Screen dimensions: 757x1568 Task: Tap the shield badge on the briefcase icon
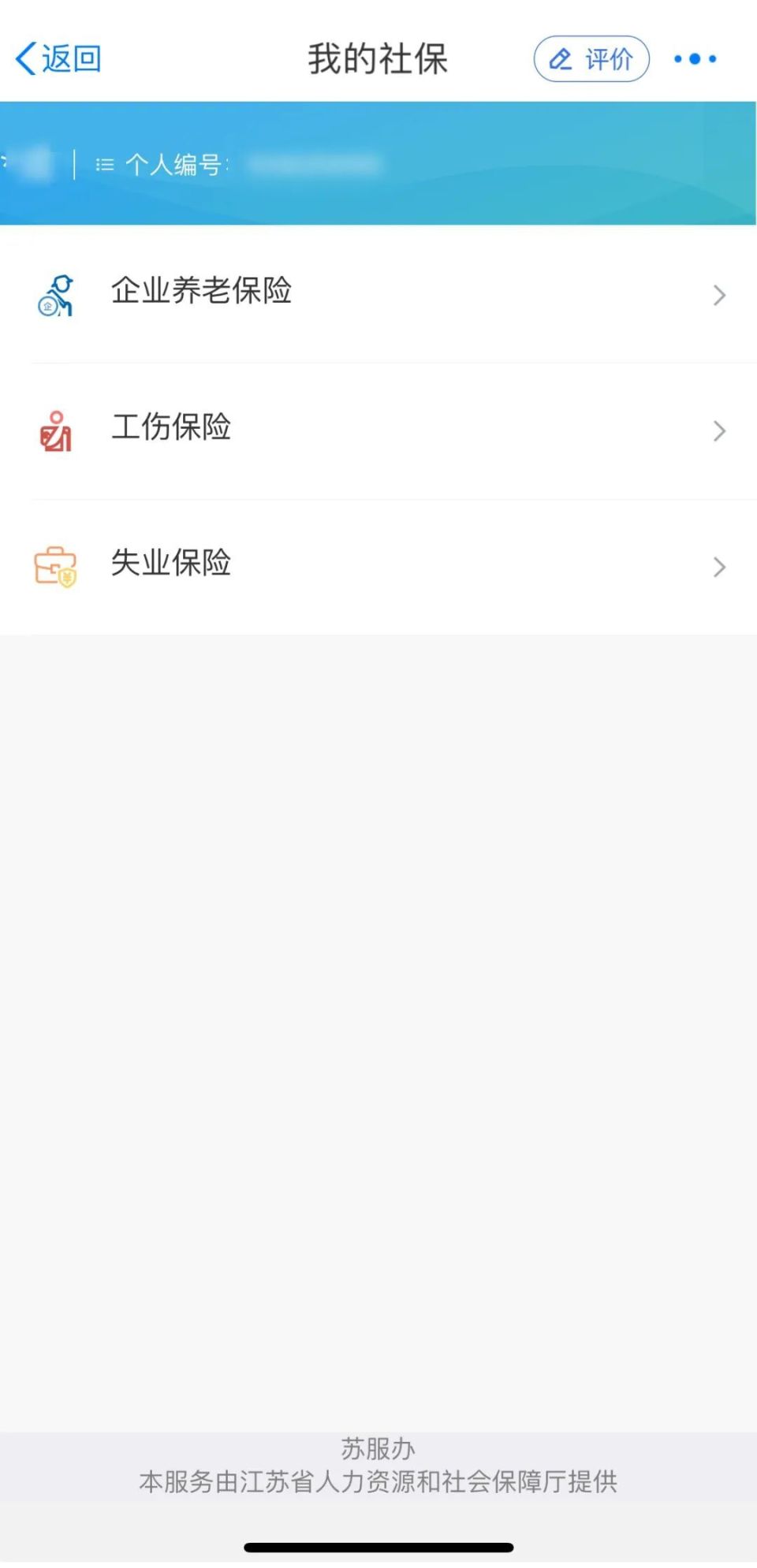coord(66,578)
